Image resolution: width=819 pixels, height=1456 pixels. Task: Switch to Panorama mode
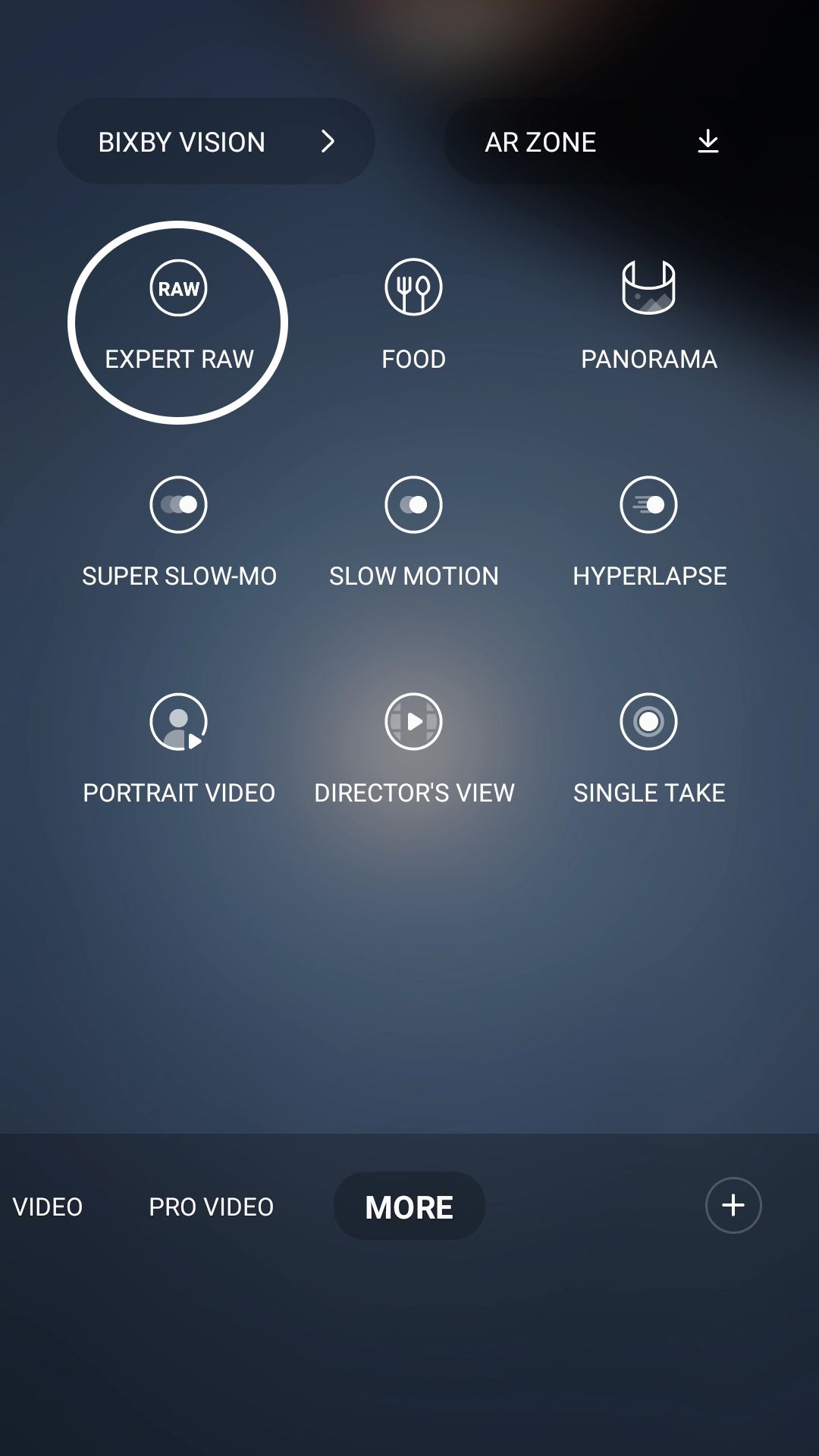click(x=648, y=311)
